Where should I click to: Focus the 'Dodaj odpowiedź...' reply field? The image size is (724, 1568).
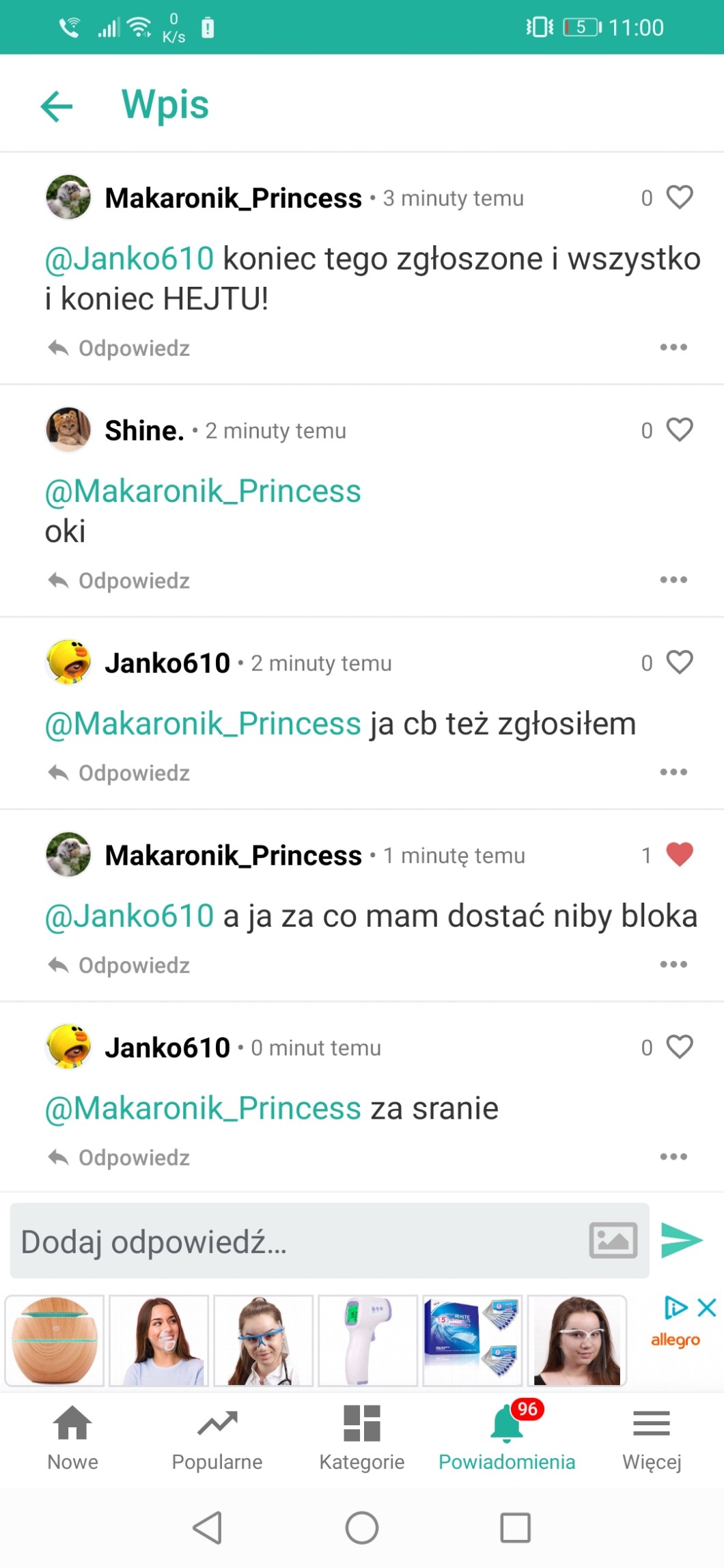tap(294, 1241)
